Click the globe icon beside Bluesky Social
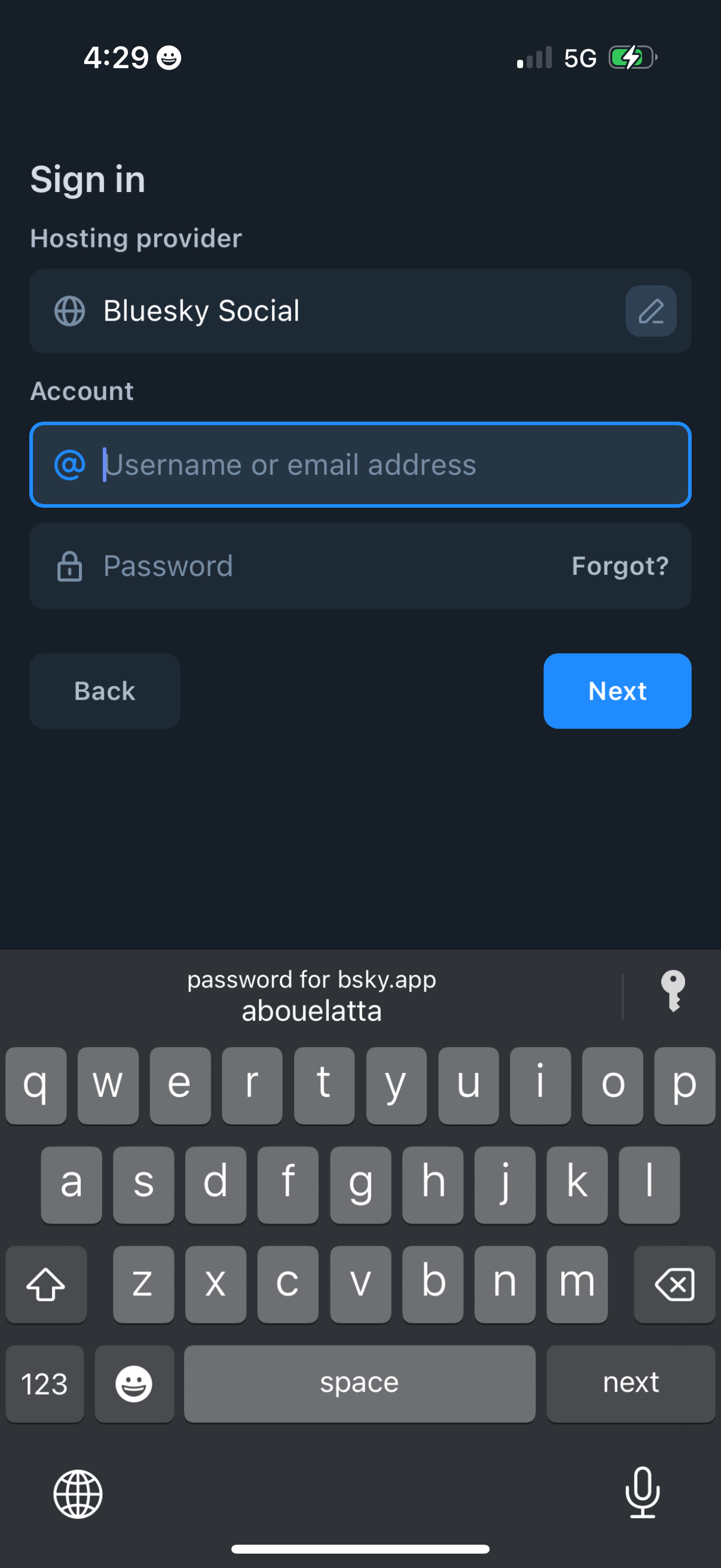 coord(69,311)
